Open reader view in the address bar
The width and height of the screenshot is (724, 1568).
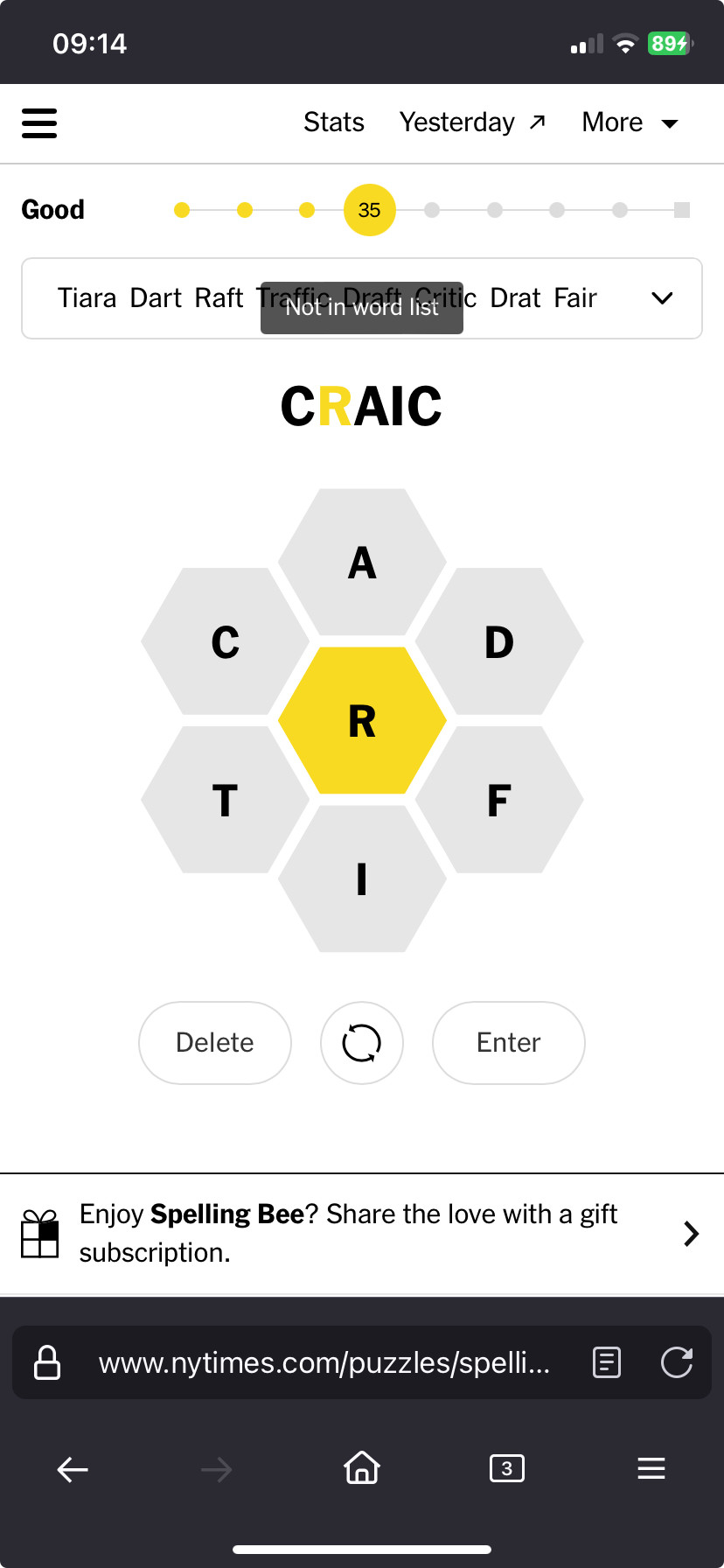607,1362
